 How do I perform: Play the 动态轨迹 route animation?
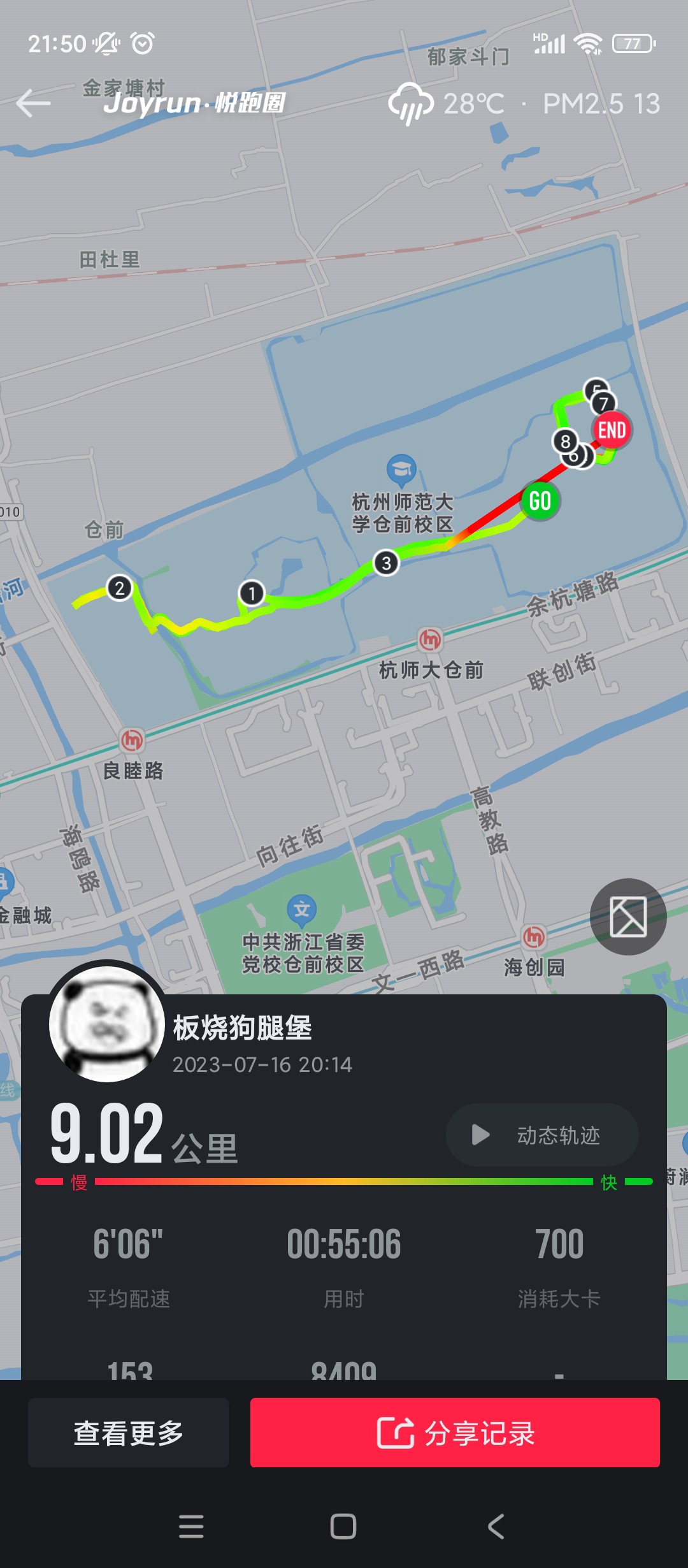point(542,1135)
